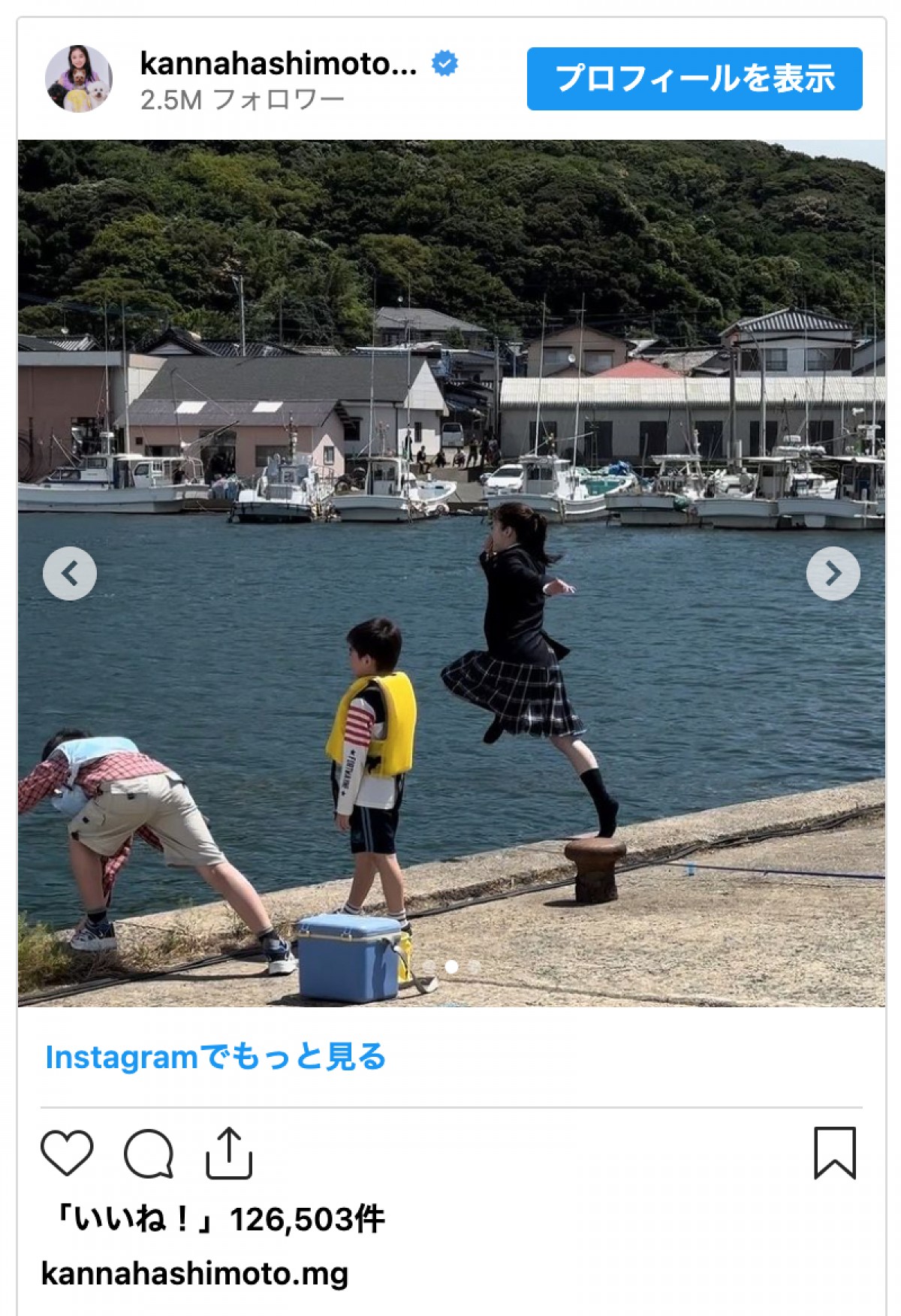Open the kannahashimoto username link at top
The image size is (901, 1316).
(x=278, y=65)
